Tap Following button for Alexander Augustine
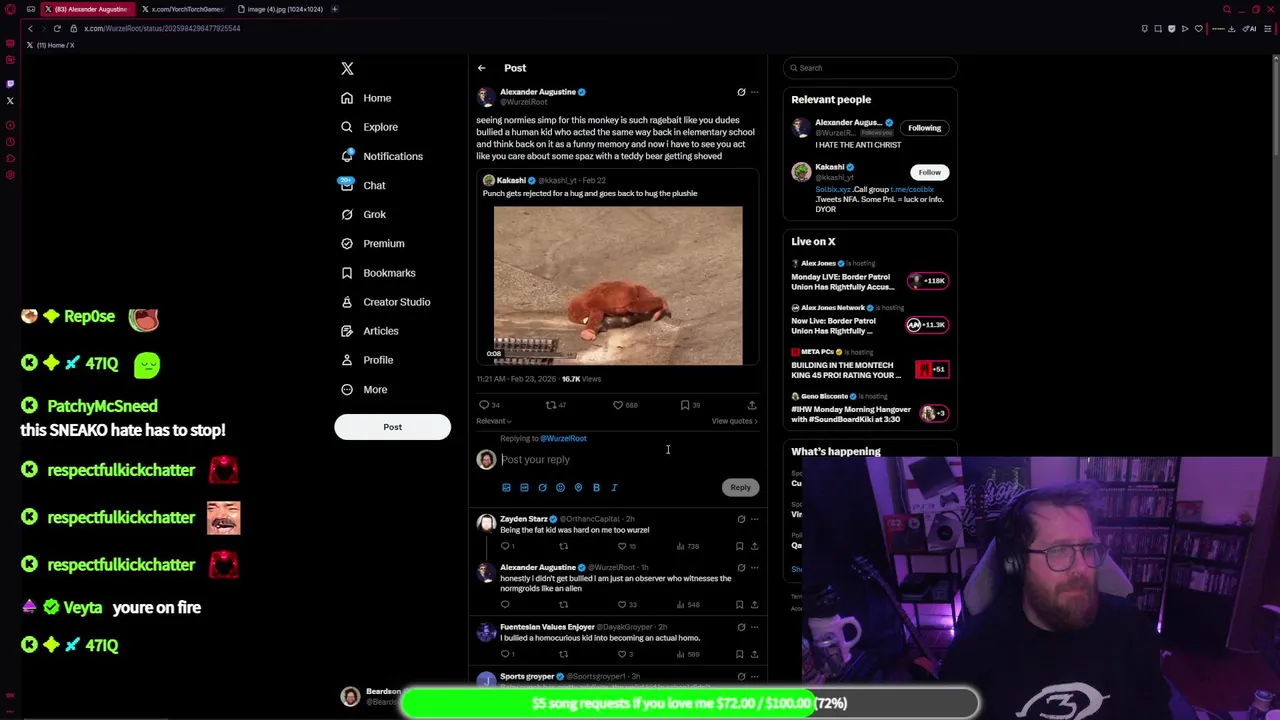1280x720 pixels. click(x=924, y=128)
